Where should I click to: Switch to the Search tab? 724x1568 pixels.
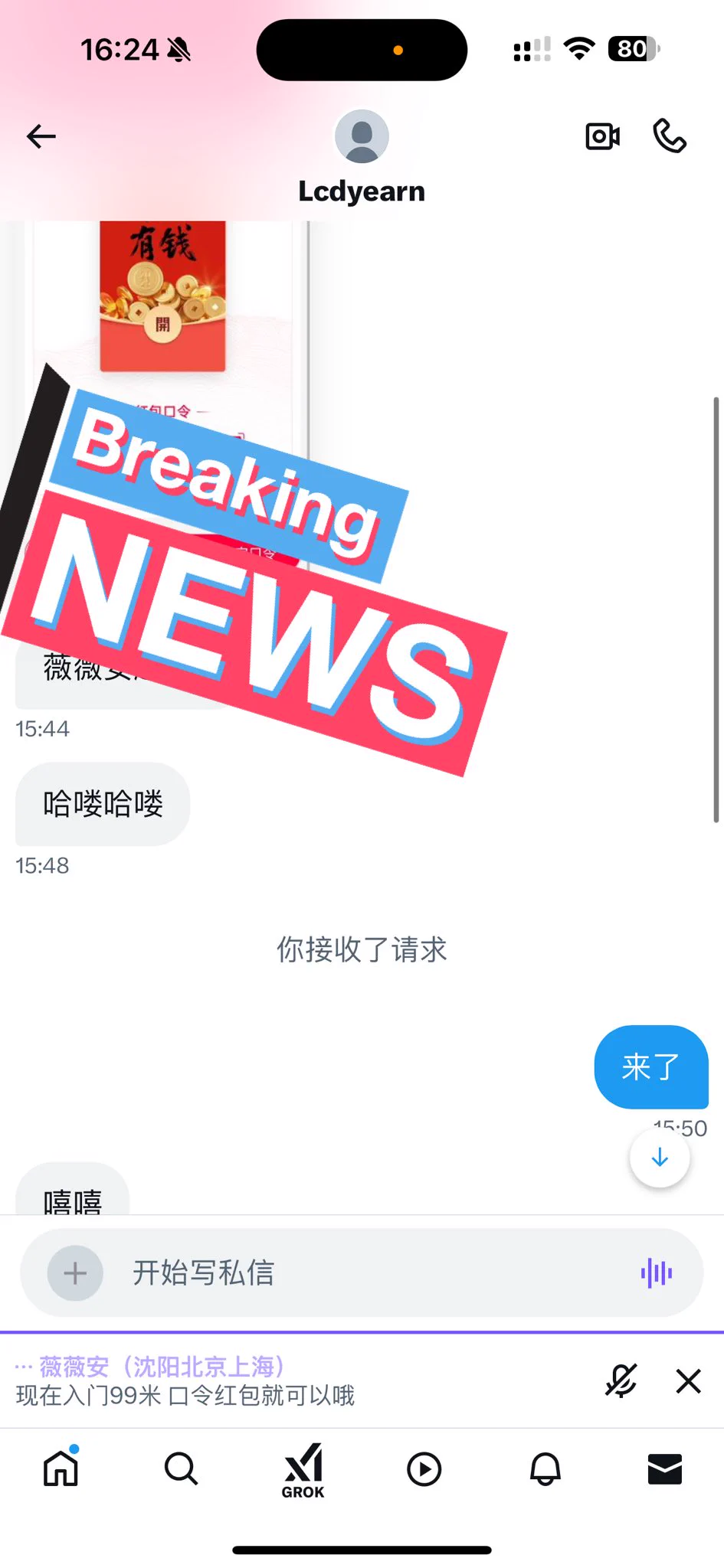(x=181, y=1468)
